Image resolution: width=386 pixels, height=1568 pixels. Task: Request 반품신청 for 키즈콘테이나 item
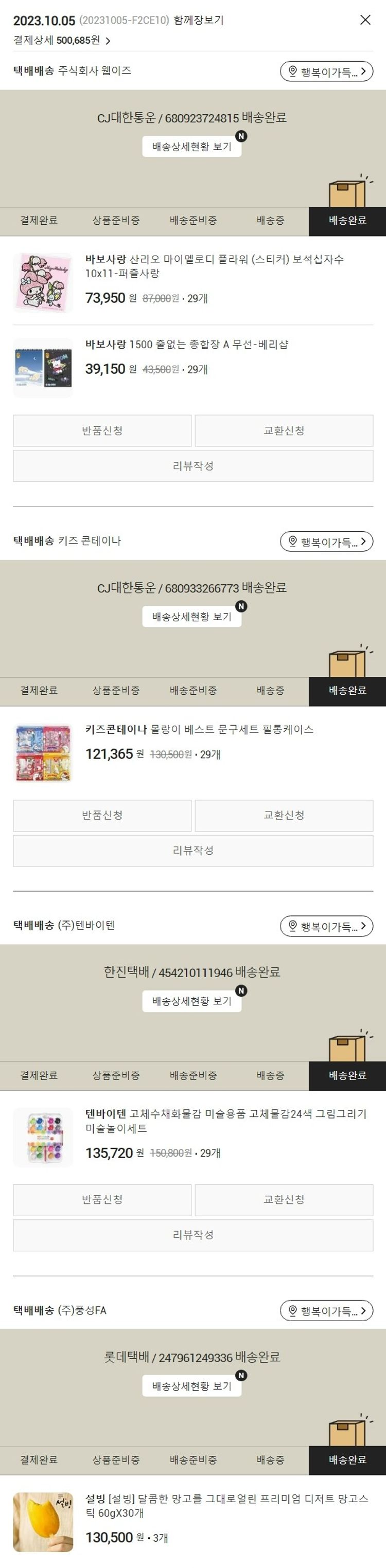click(102, 815)
